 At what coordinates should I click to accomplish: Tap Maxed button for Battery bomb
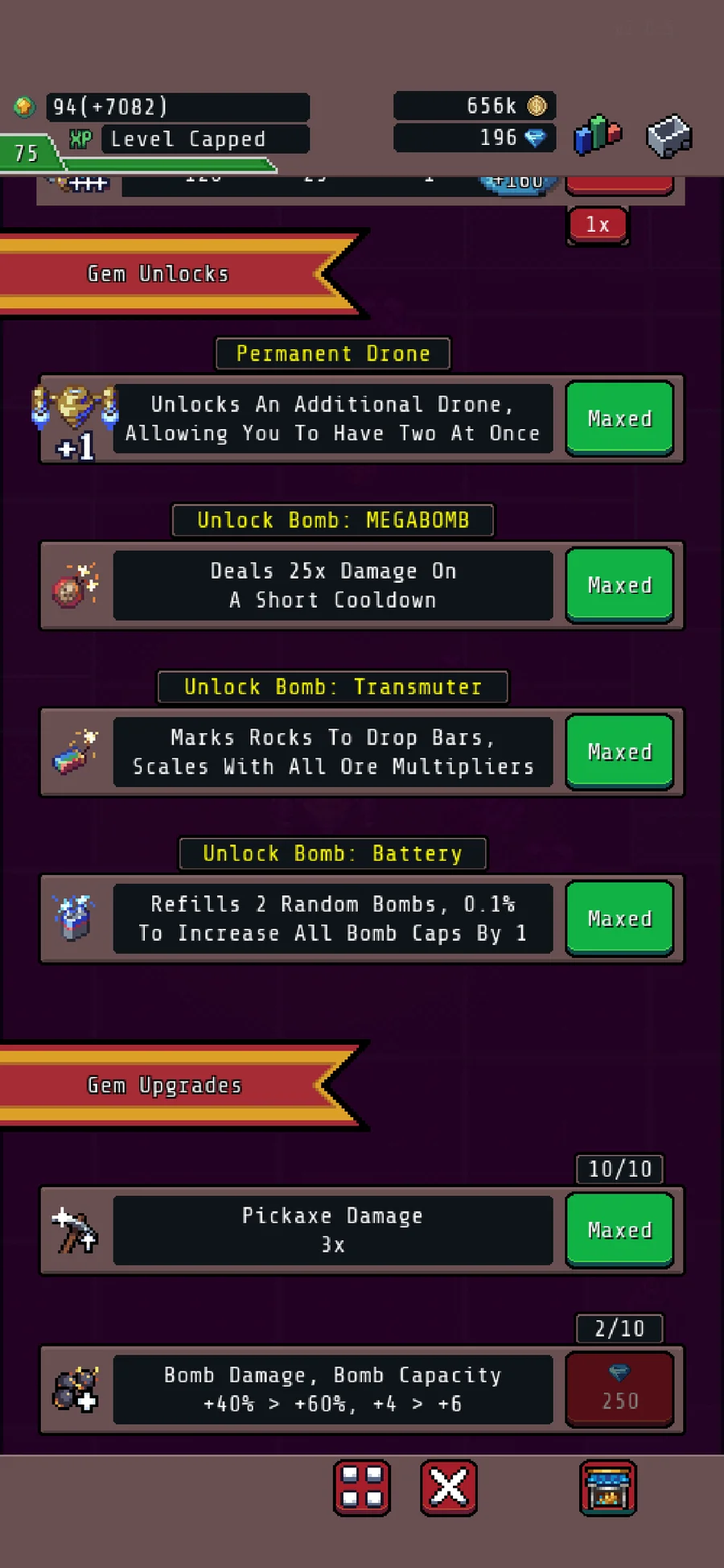point(619,918)
